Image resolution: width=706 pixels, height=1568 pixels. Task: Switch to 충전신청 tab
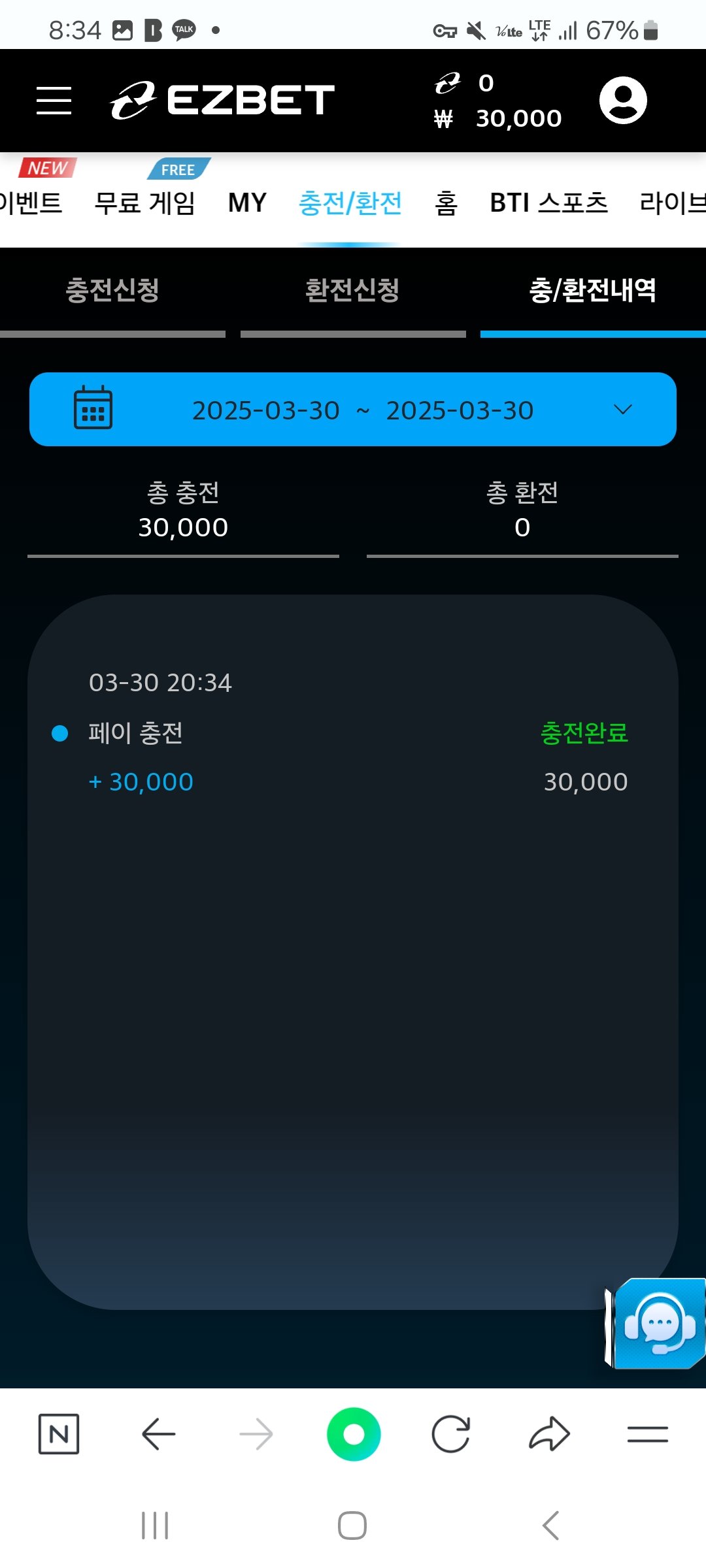coord(112,291)
